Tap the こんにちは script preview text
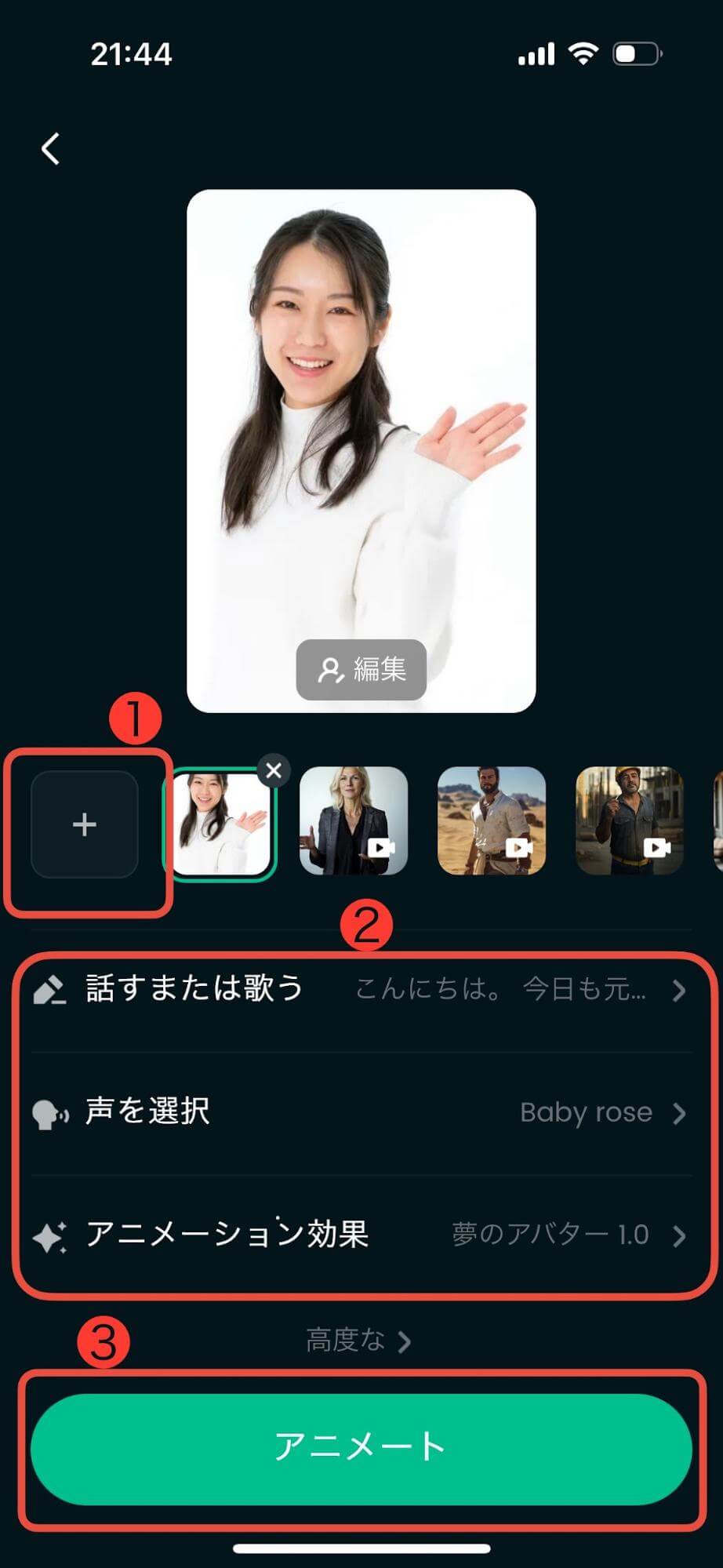 [502, 990]
